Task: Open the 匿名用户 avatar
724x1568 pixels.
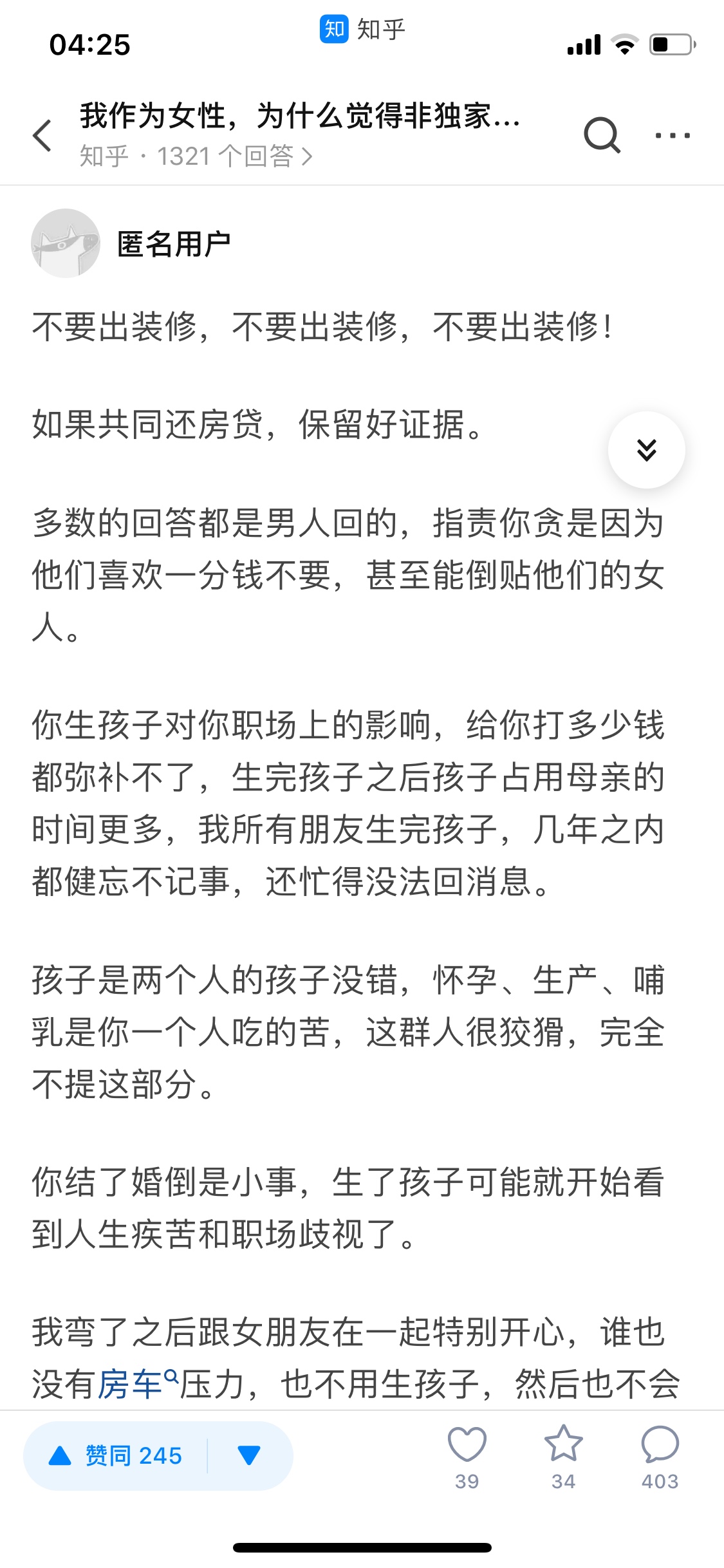Action: 66,243
